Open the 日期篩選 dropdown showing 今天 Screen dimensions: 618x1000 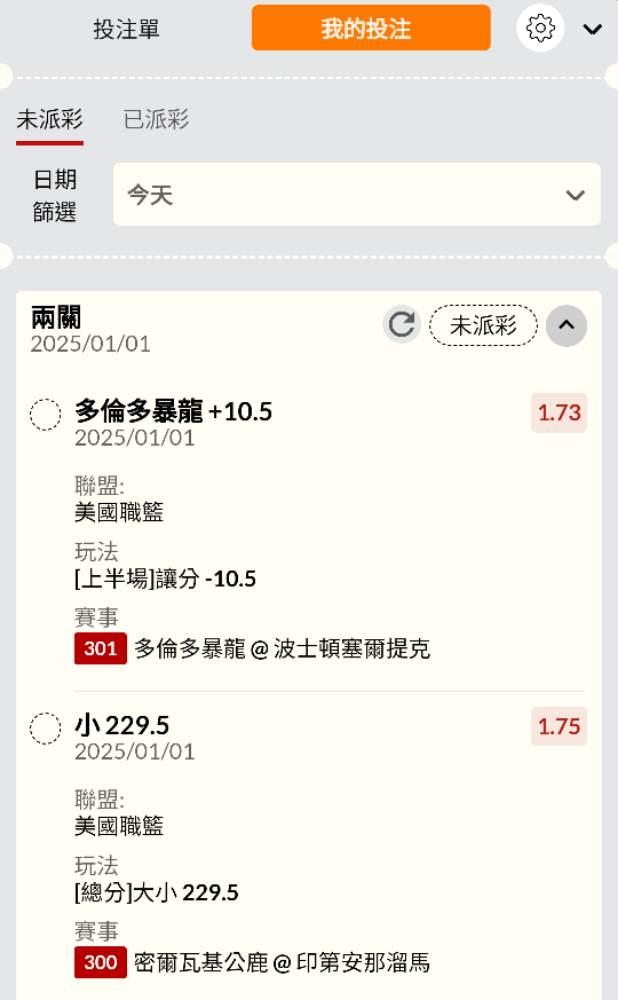[x=356, y=195]
